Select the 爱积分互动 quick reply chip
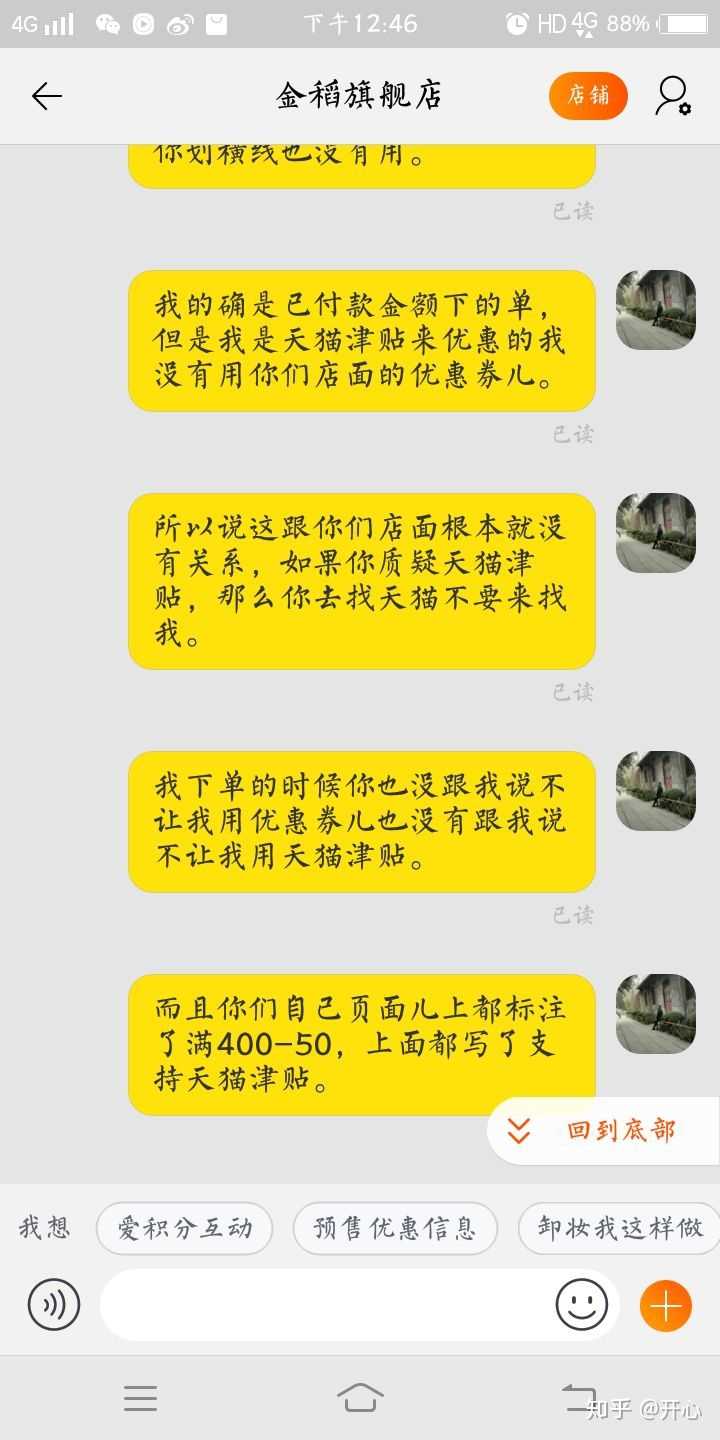The height and width of the screenshot is (1440, 720). [184, 1228]
